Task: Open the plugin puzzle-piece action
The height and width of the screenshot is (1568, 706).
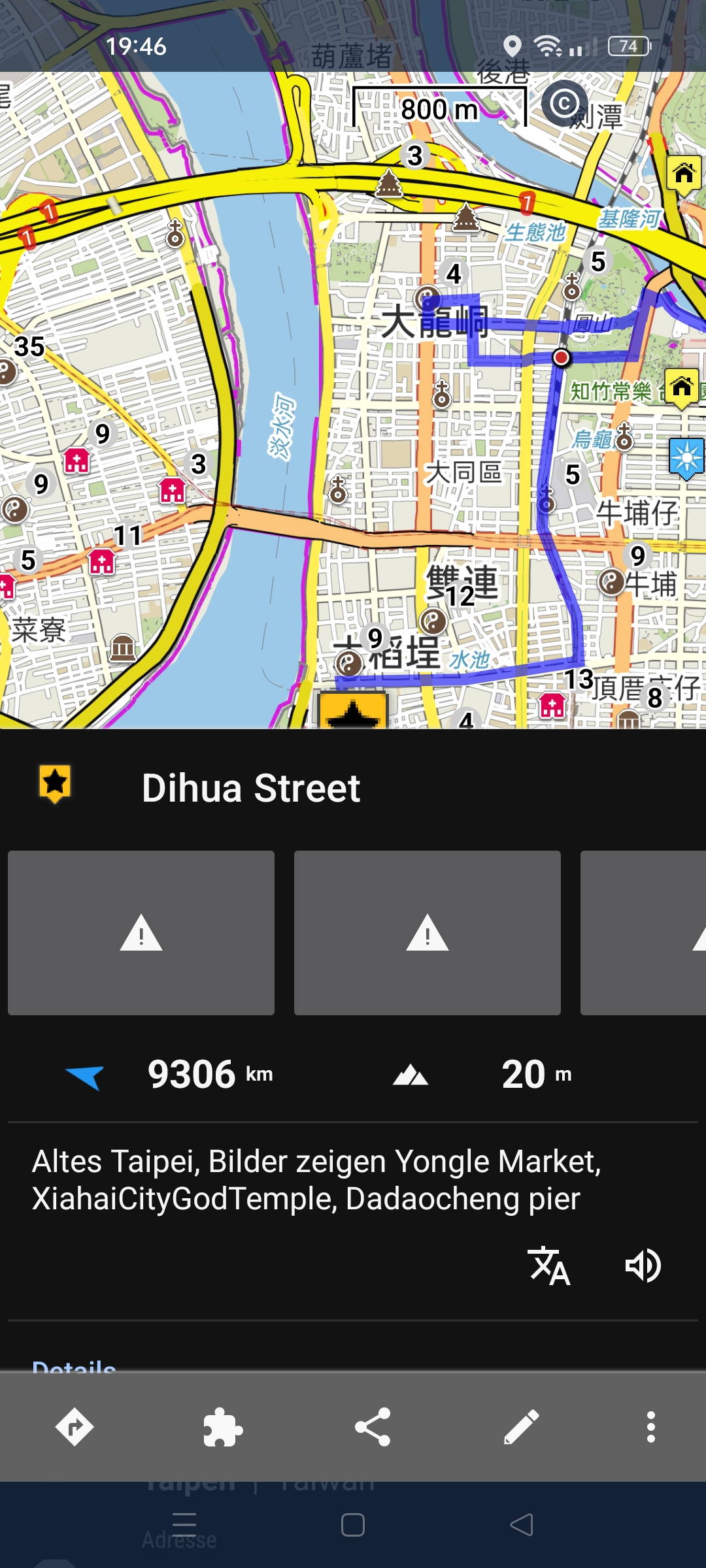Action: tap(223, 1428)
